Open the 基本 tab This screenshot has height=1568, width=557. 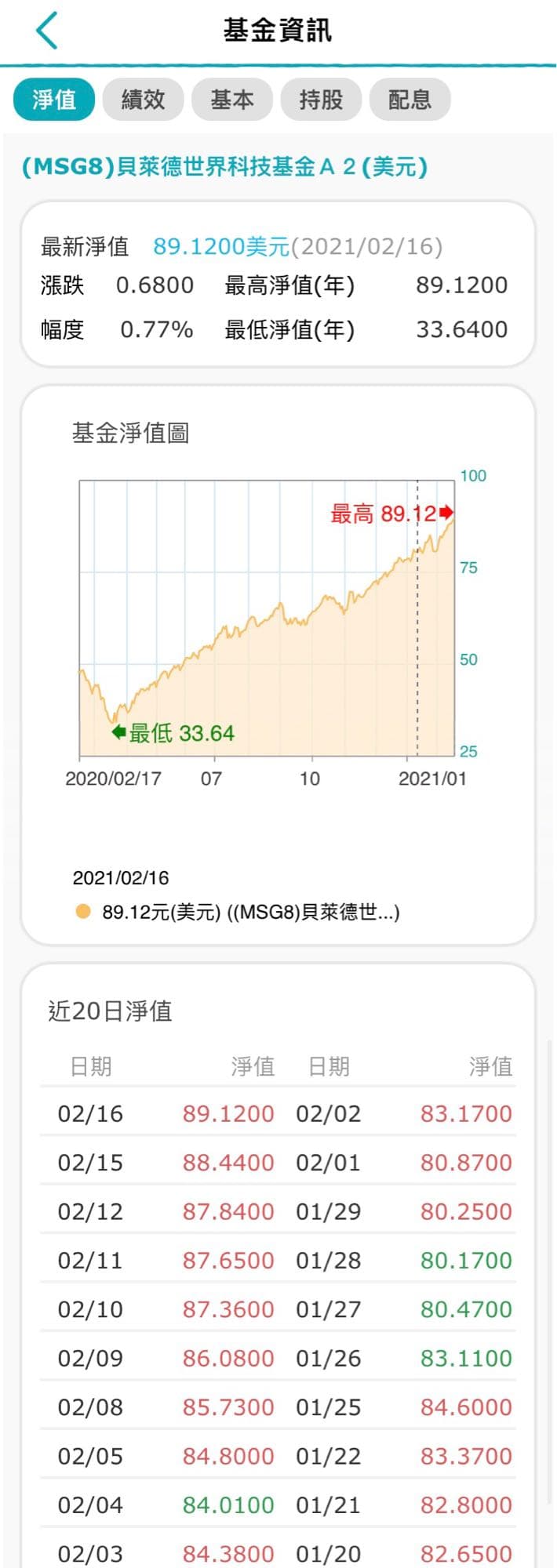coord(232,100)
